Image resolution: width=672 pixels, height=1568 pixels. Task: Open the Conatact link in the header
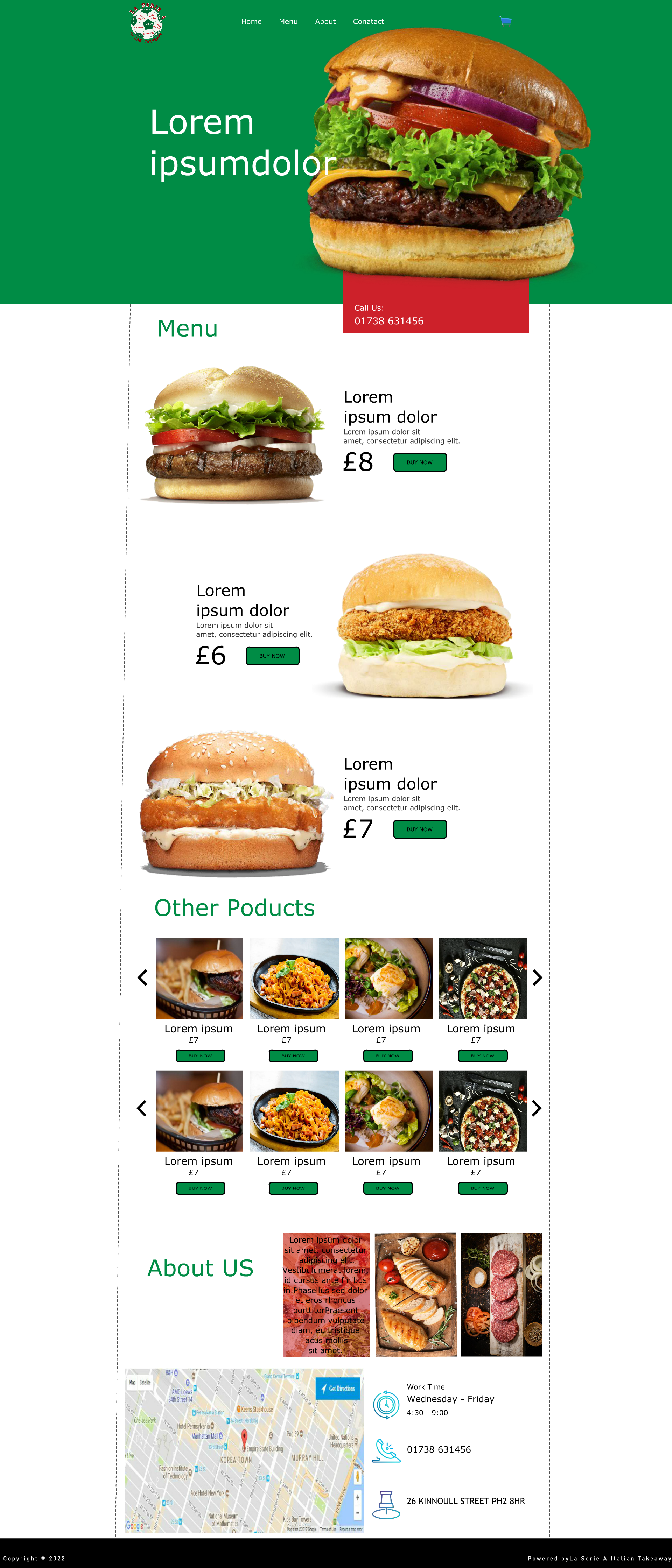point(368,21)
